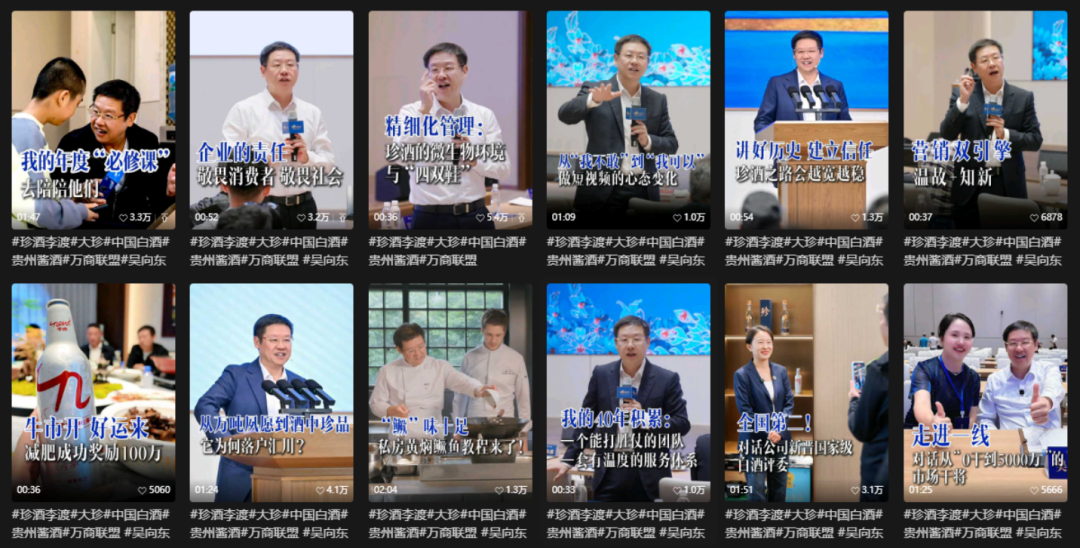Play the 营销双引擎 温故·知新 video

tap(985, 120)
